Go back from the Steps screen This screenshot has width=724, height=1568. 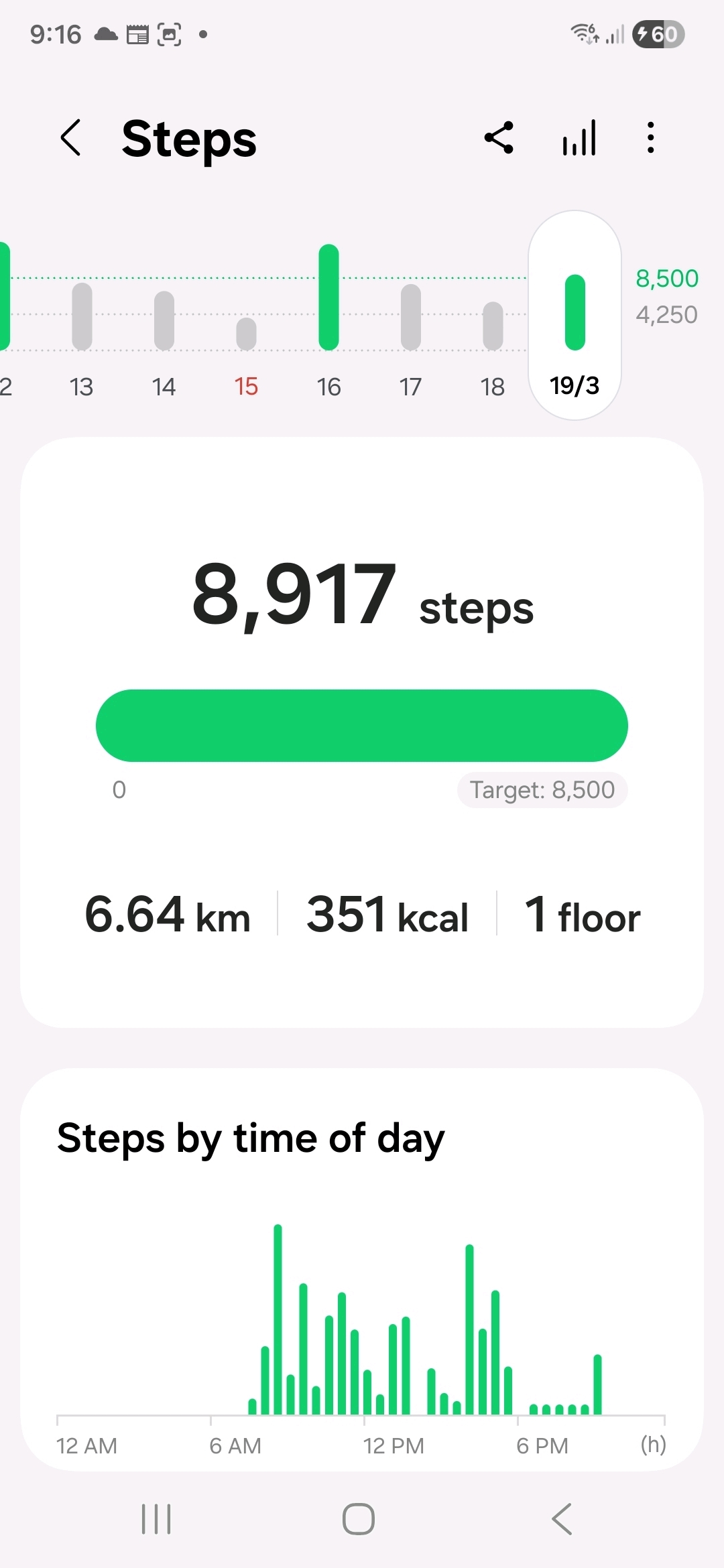pos(71,138)
